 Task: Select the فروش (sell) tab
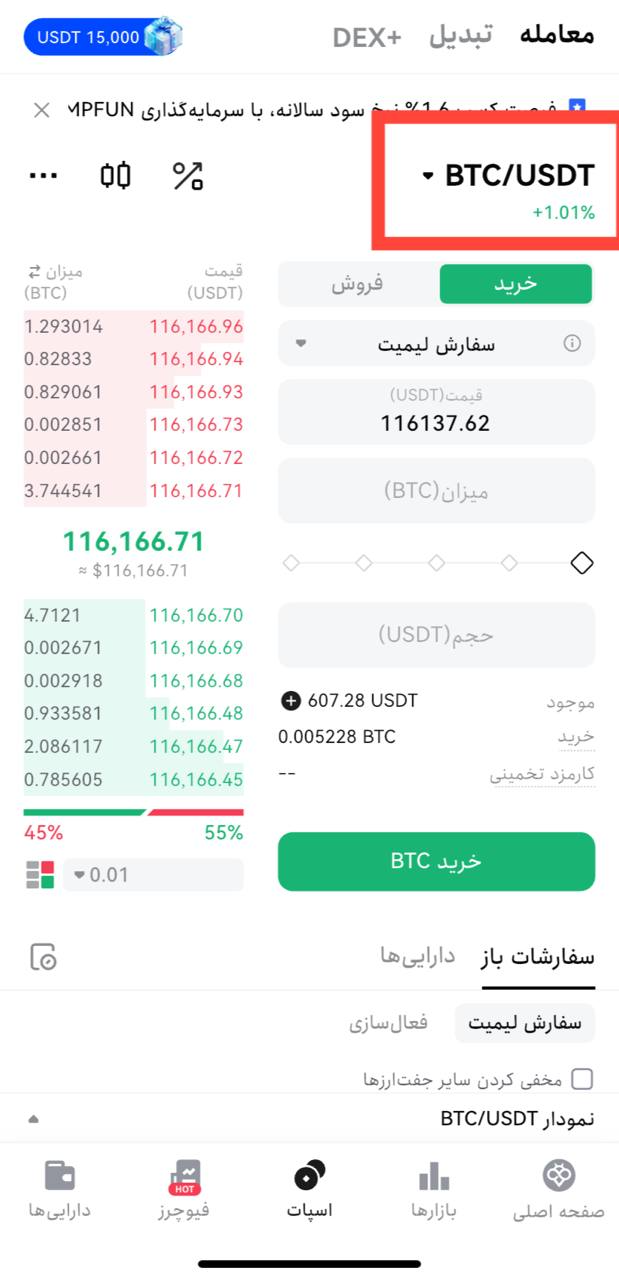358,284
